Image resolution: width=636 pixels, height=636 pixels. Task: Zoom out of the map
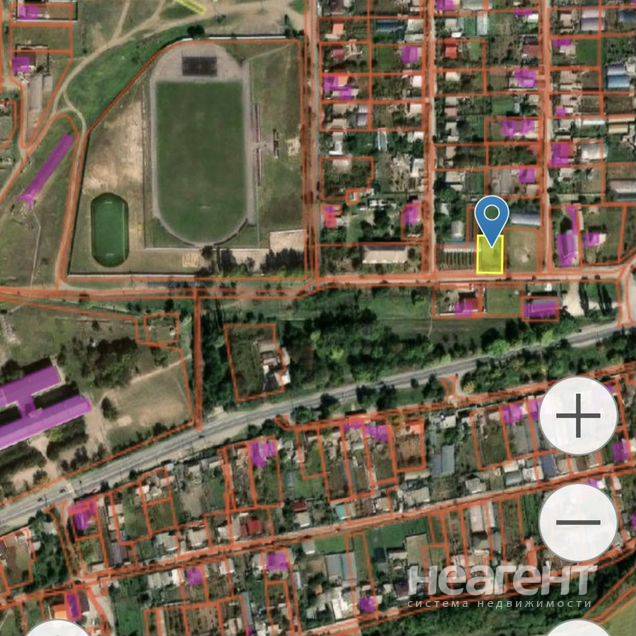pyautogui.click(x=578, y=523)
